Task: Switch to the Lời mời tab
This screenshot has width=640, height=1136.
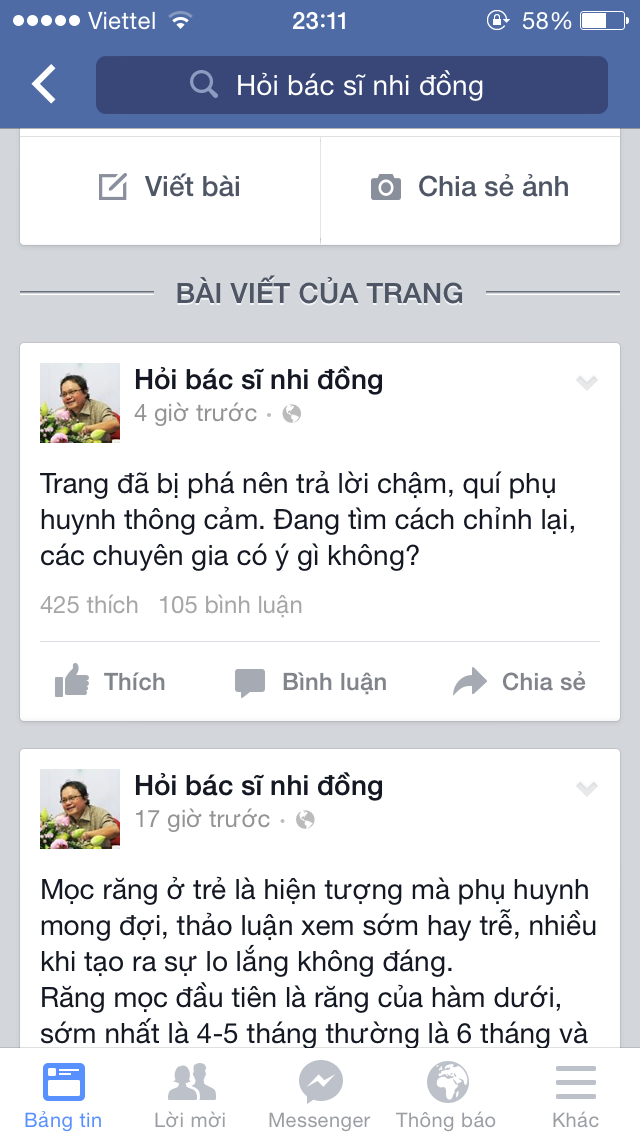Action: point(190,1095)
